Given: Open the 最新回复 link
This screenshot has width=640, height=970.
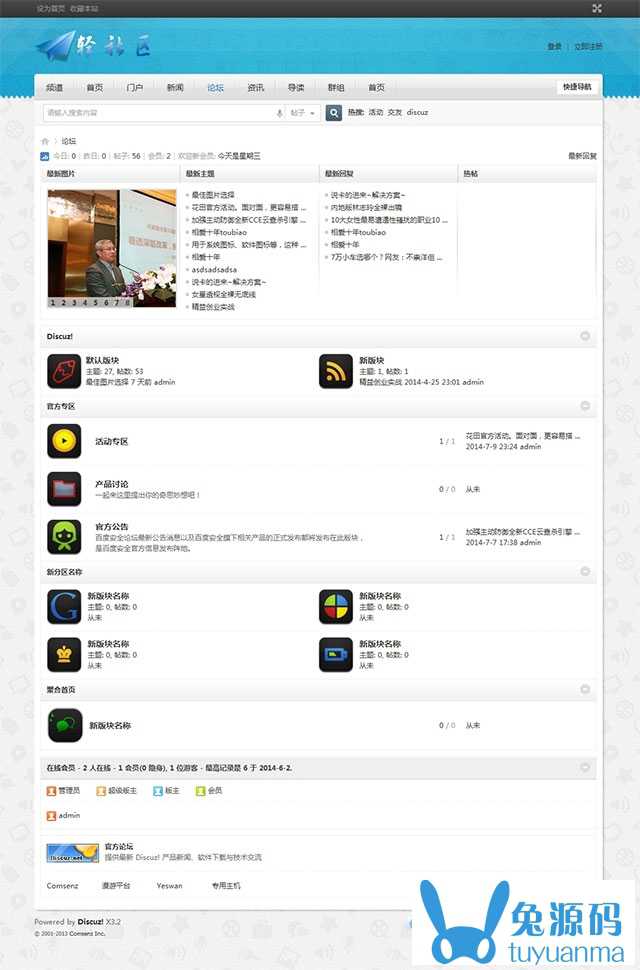Looking at the screenshot, I should tap(582, 156).
